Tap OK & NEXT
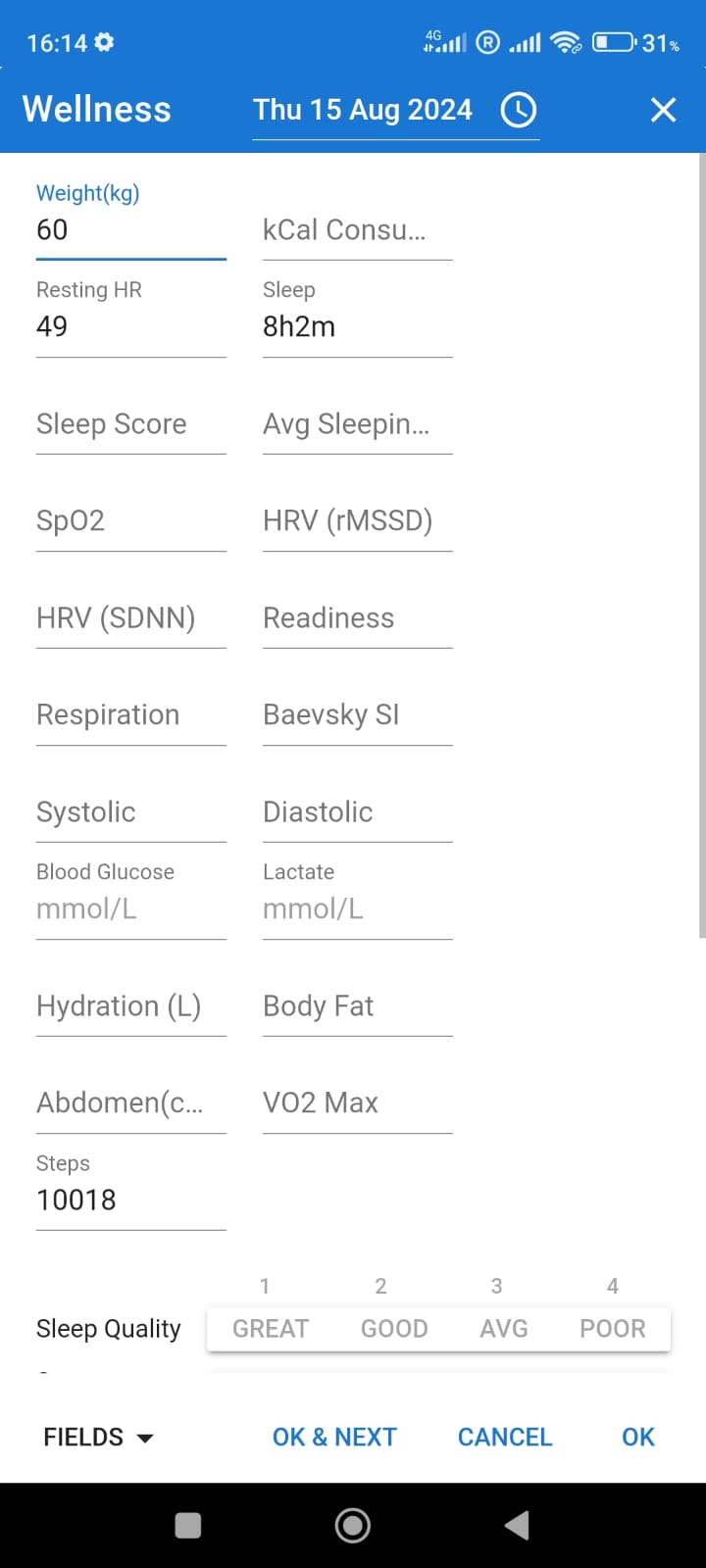706x1568 pixels. point(334,1437)
